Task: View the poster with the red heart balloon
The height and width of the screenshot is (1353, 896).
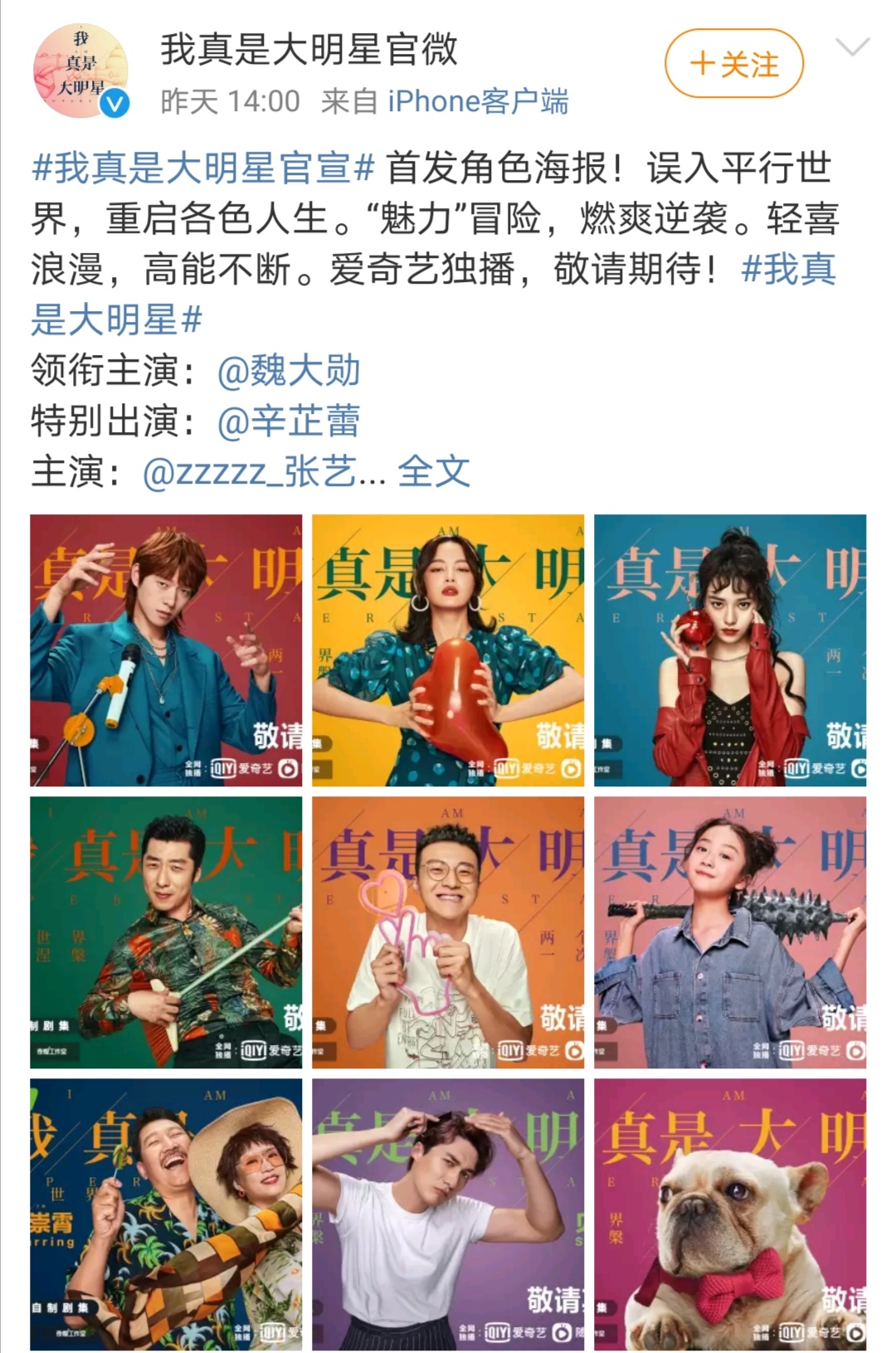Action: pos(448,650)
